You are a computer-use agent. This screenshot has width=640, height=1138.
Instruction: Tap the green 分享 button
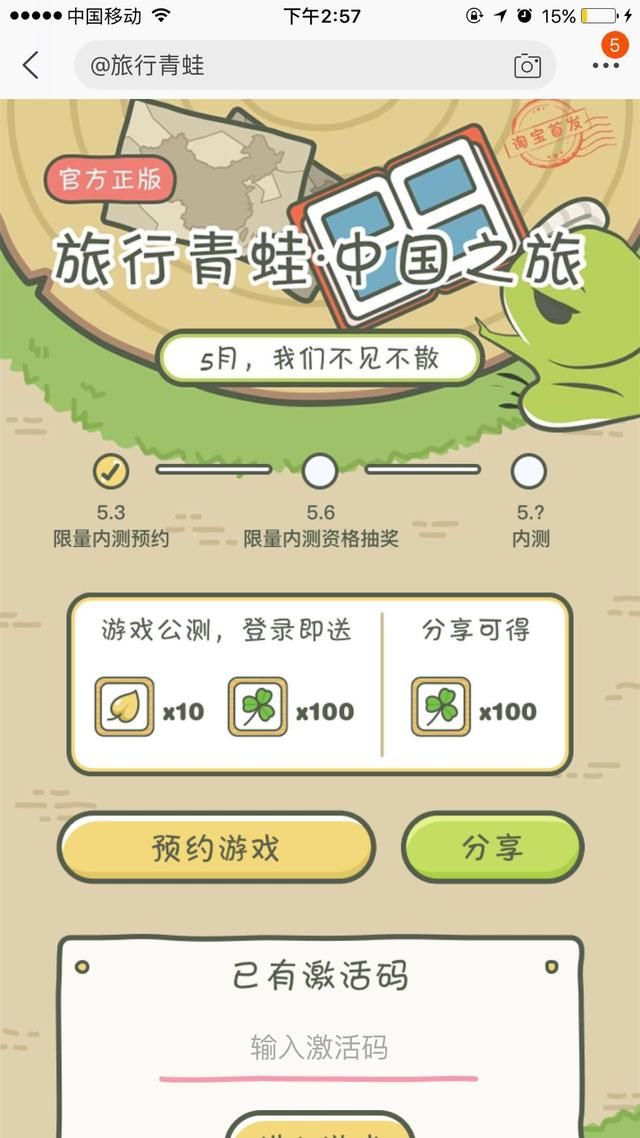[x=492, y=847]
